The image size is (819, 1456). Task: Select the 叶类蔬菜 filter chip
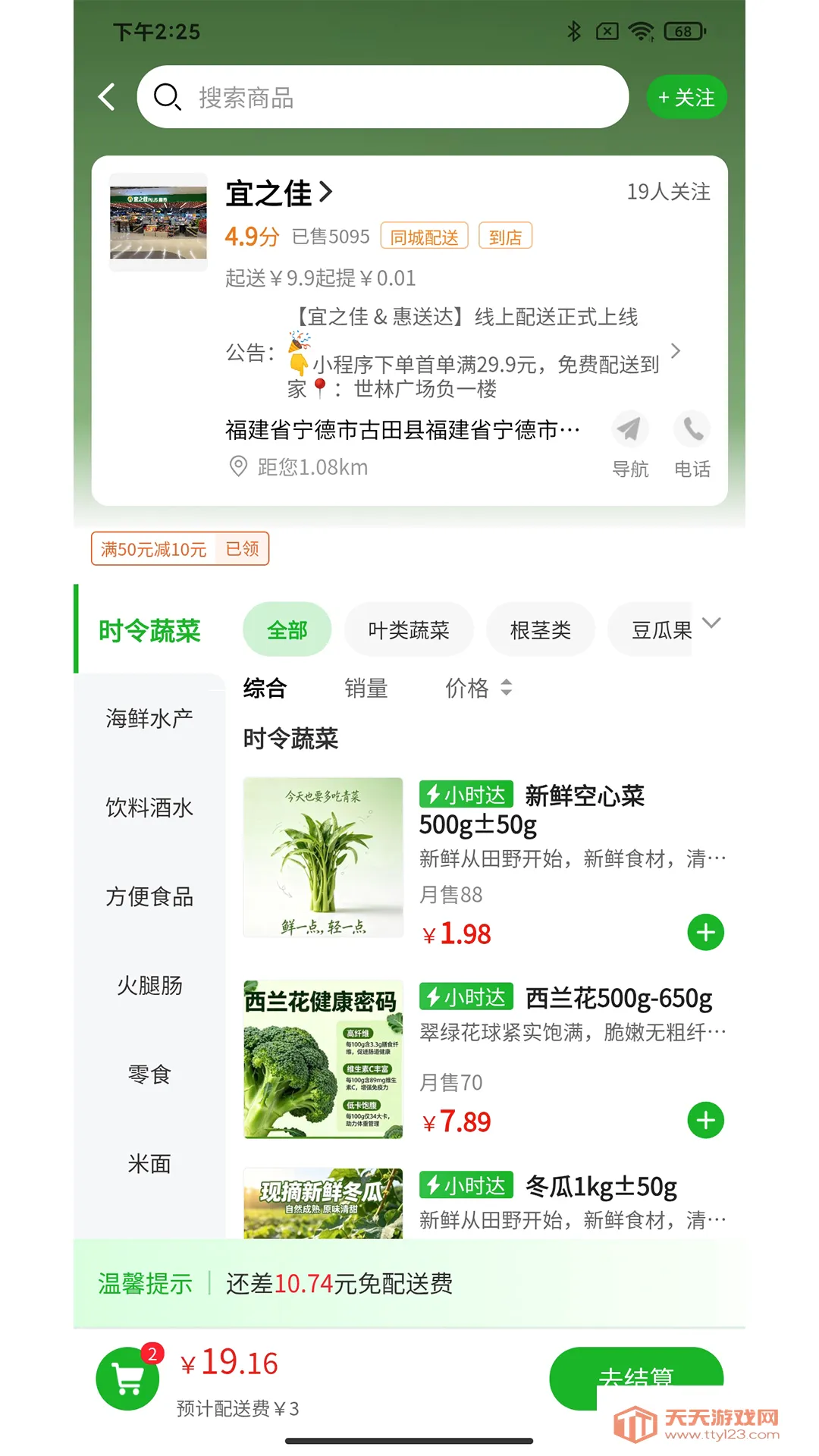pyautogui.click(x=409, y=629)
